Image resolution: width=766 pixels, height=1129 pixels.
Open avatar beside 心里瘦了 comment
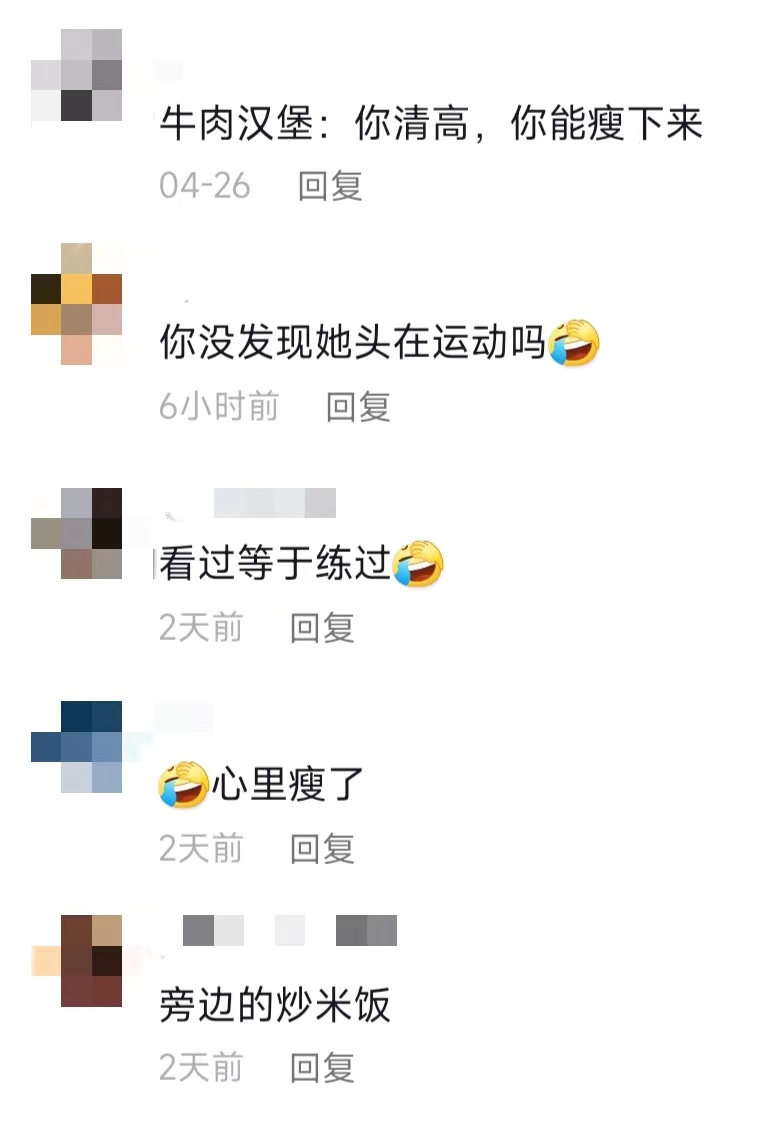point(77,747)
